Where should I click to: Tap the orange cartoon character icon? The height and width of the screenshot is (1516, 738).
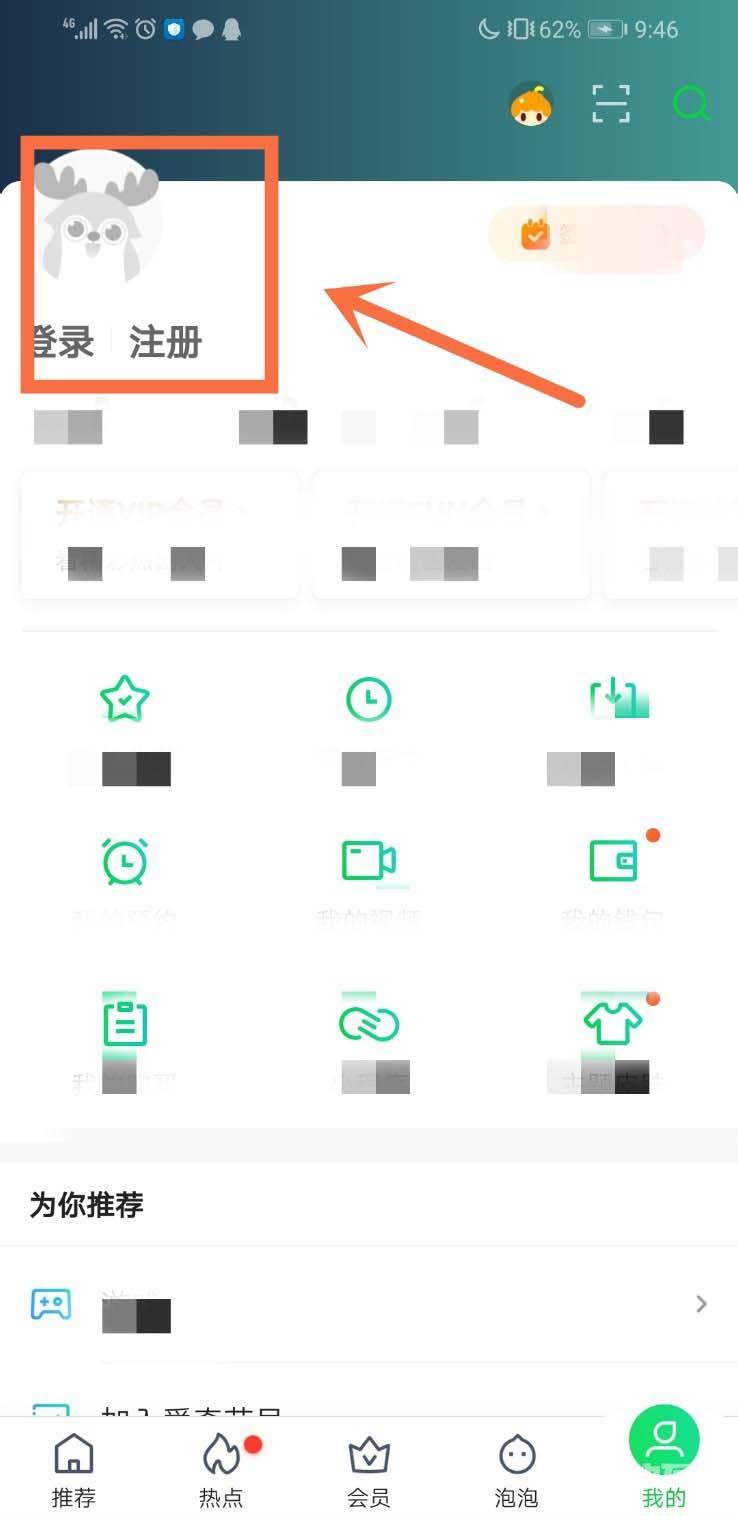(x=531, y=104)
